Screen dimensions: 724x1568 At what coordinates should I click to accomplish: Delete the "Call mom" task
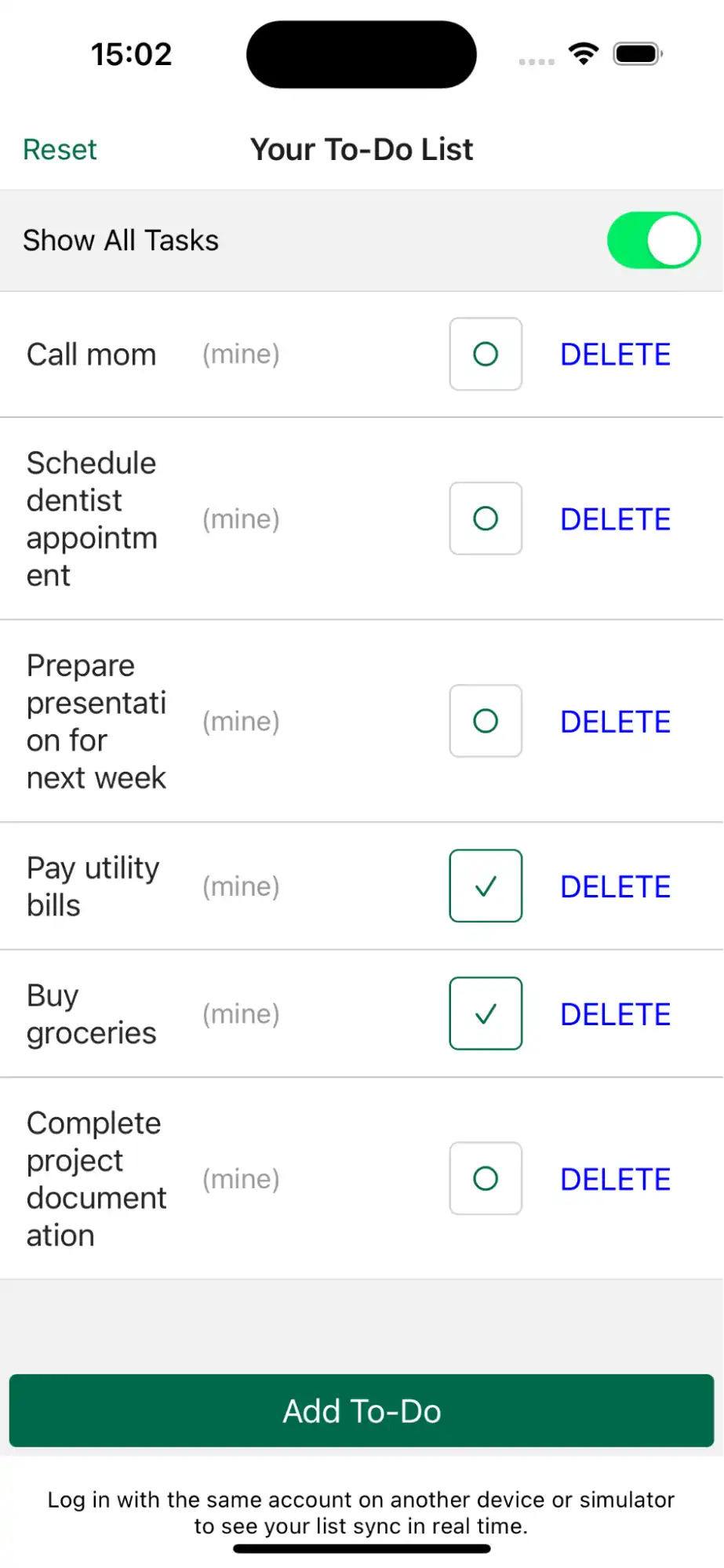click(615, 354)
